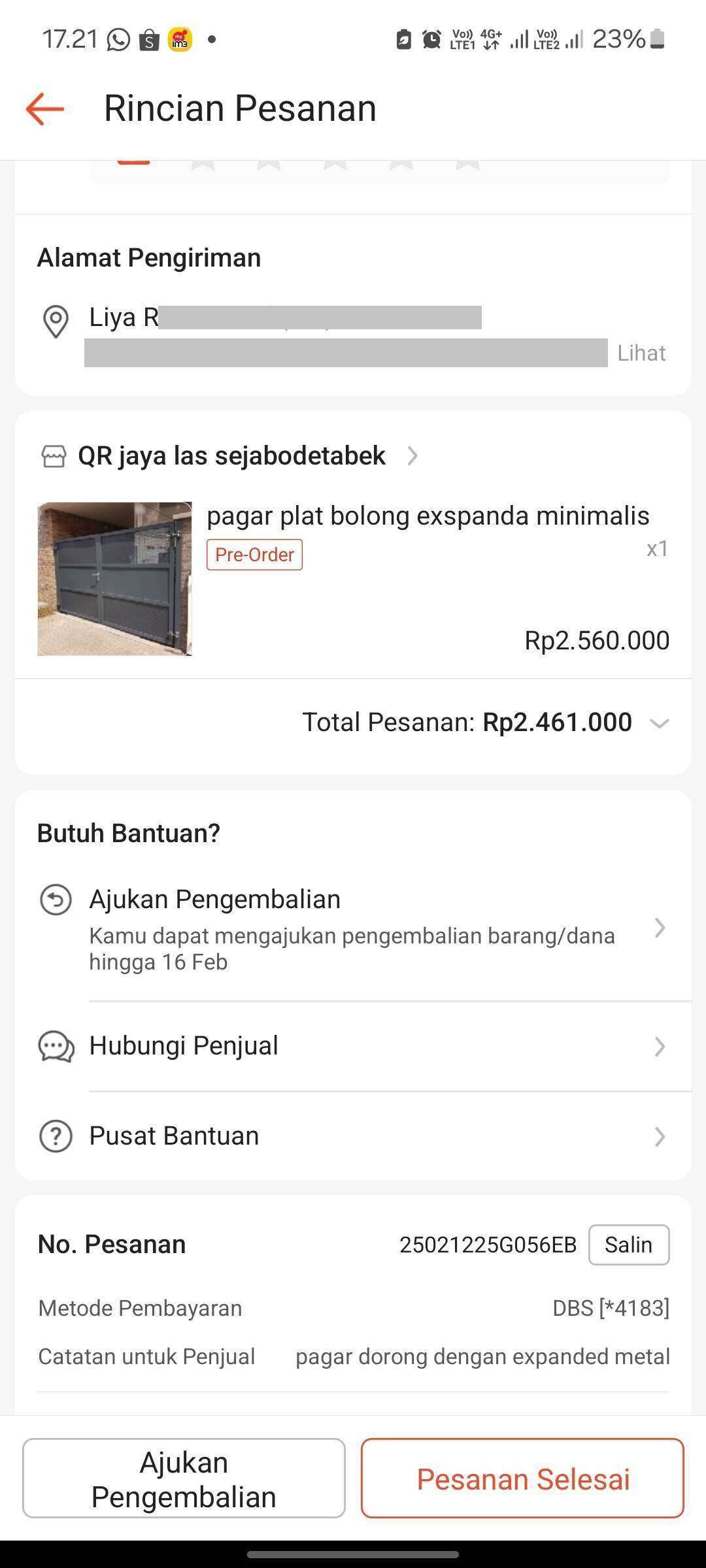Tap Lihat to view full address
This screenshot has height=1568, width=706.
coord(641,353)
